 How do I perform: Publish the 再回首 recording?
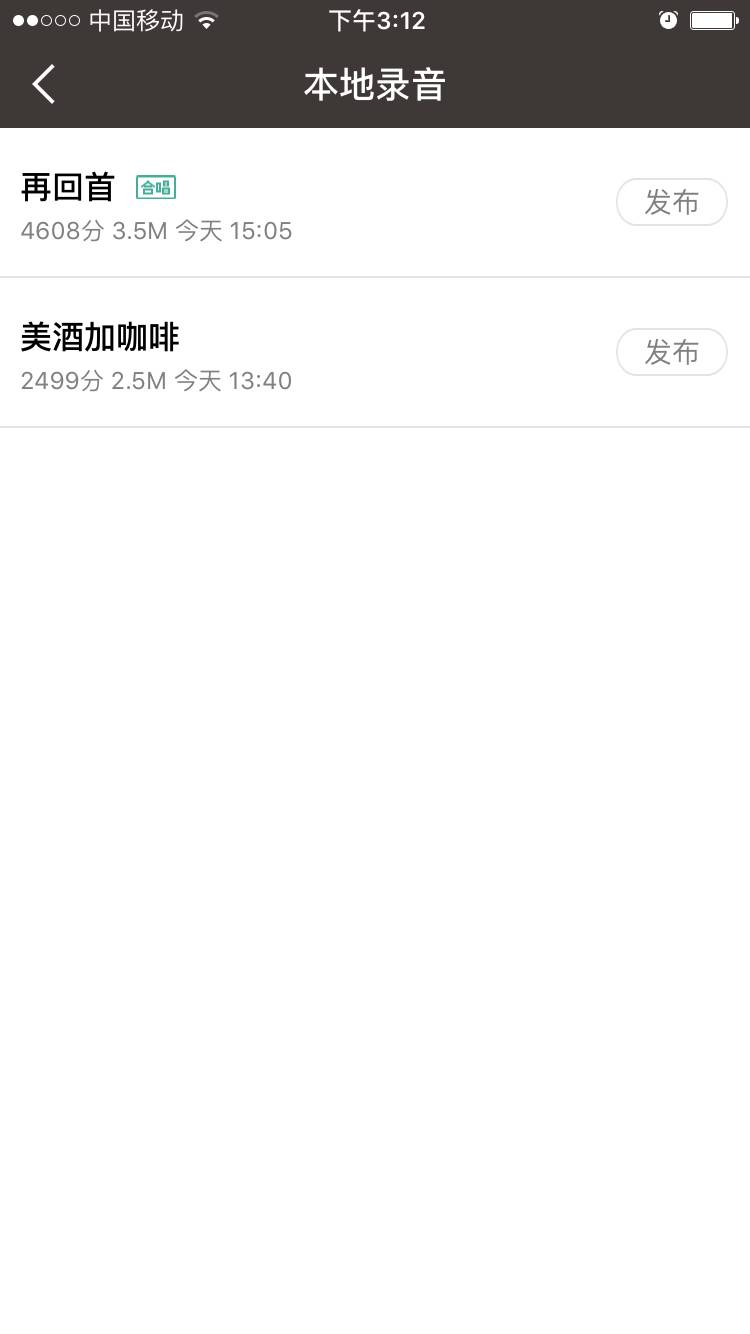[x=671, y=202]
